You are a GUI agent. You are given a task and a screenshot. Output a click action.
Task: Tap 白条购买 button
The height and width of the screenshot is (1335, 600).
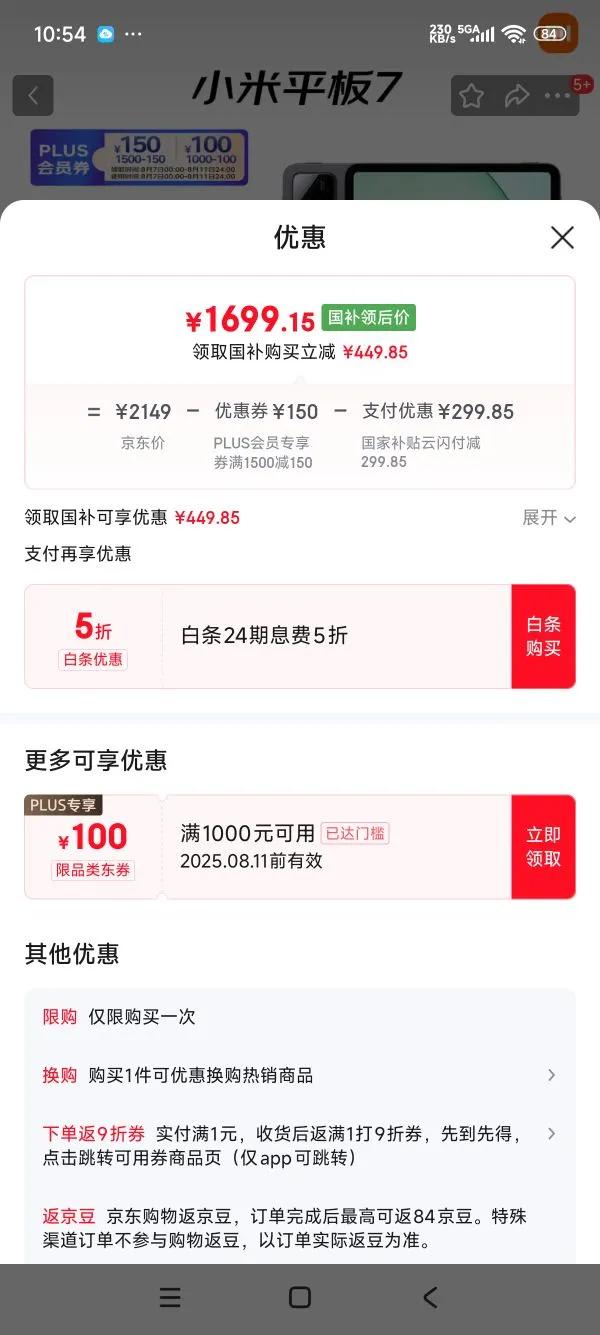(x=543, y=637)
